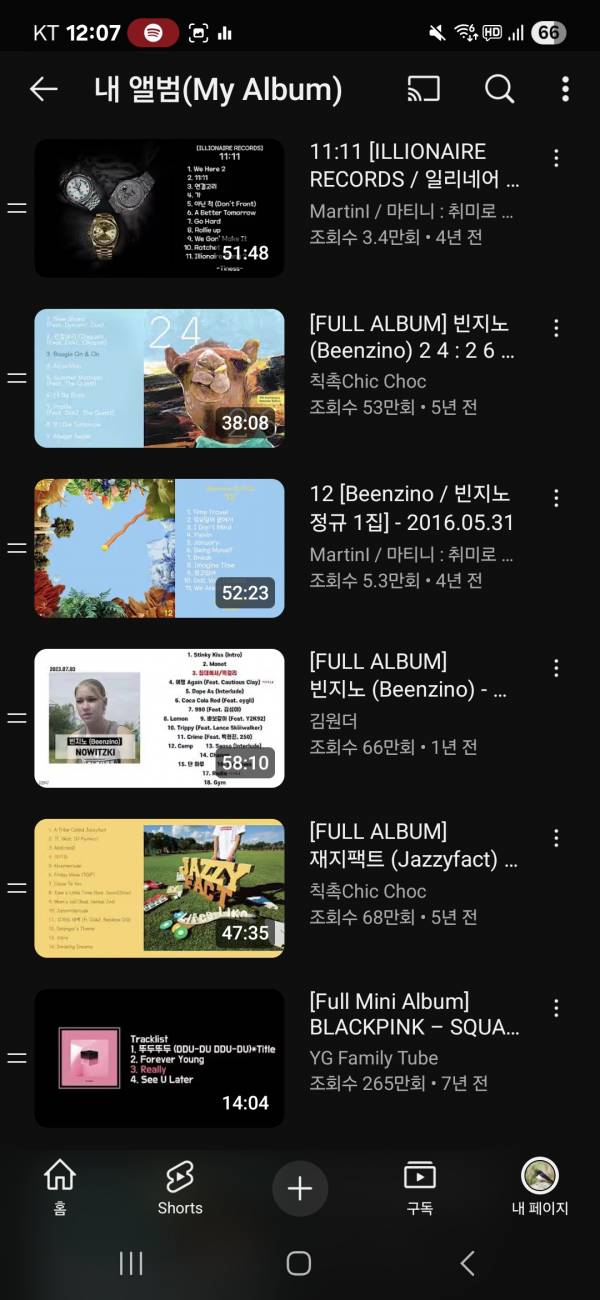This screenshot has height=1300, width=600.
Task: Open options for the Jazzyfact album
Action: 556,838
